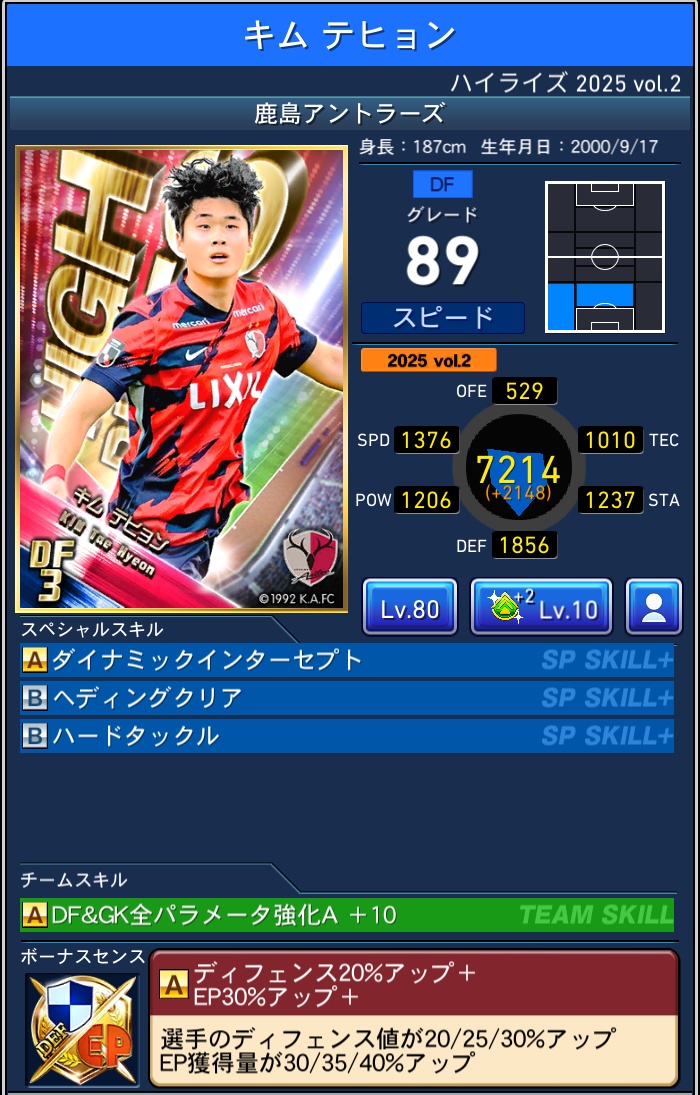Select the ヘディングクリア special skill
This screenshot has width=700, height=1095.
(x=346, y=698)
